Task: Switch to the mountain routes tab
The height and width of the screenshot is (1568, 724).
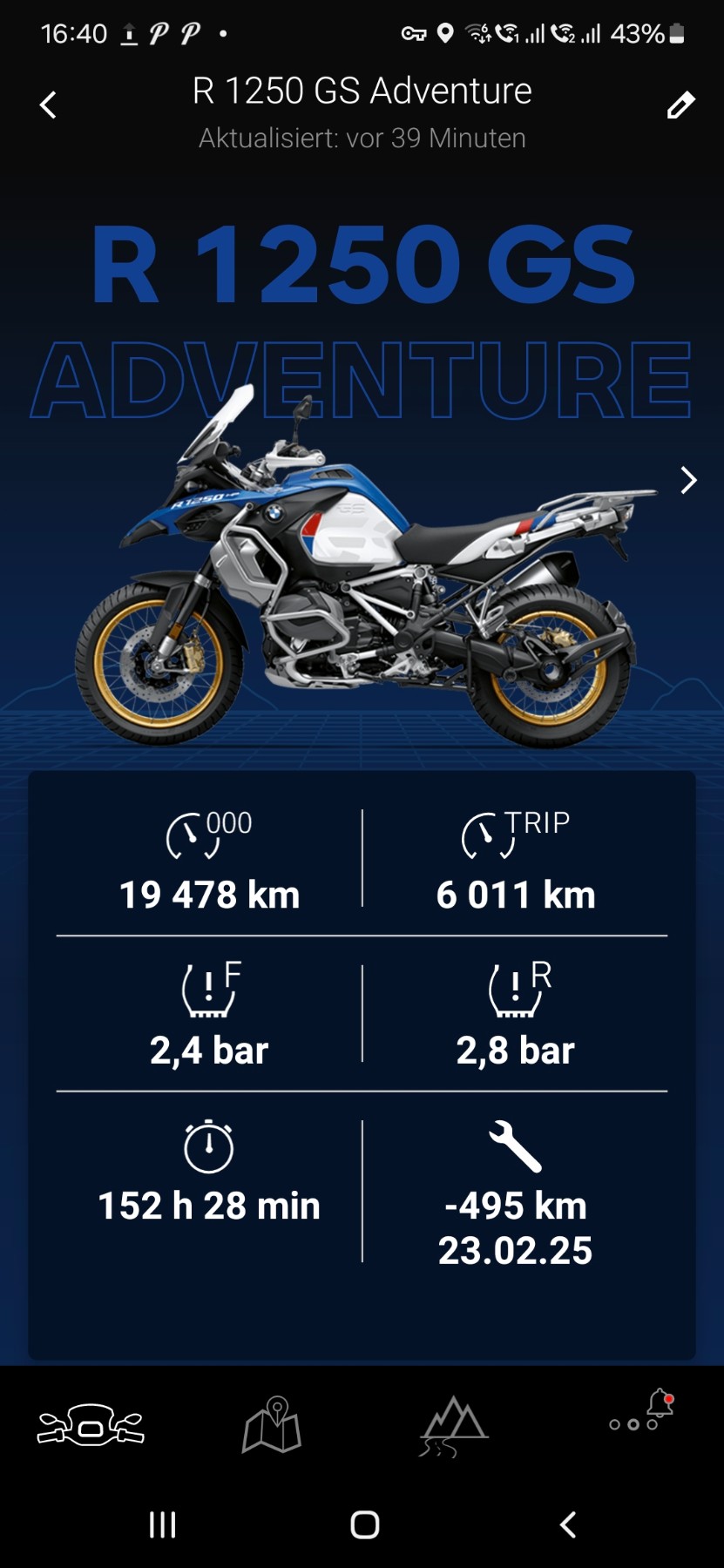Action: (x=453, y=1426)
